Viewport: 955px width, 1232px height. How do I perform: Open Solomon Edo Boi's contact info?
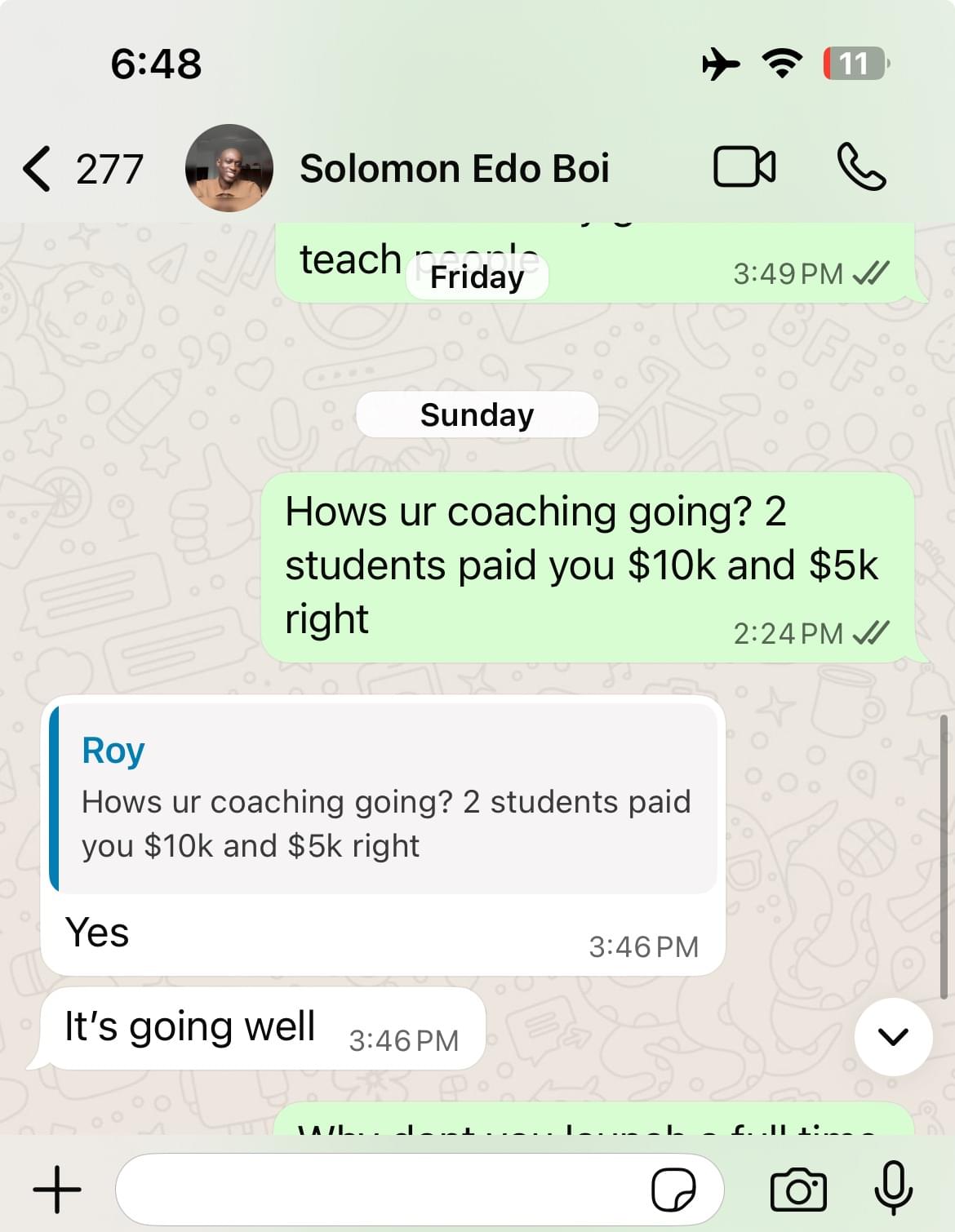[x=454, y=169]
